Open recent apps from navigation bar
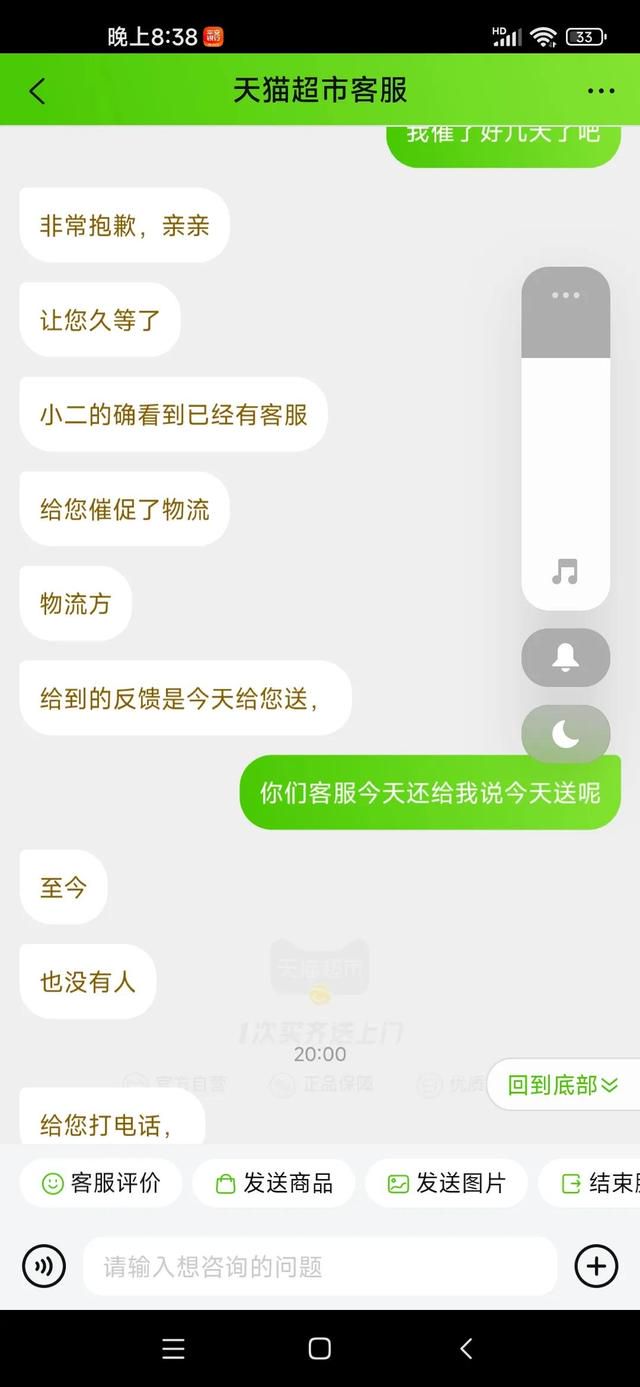The image size is (640, 1387). click(174, 1348)
